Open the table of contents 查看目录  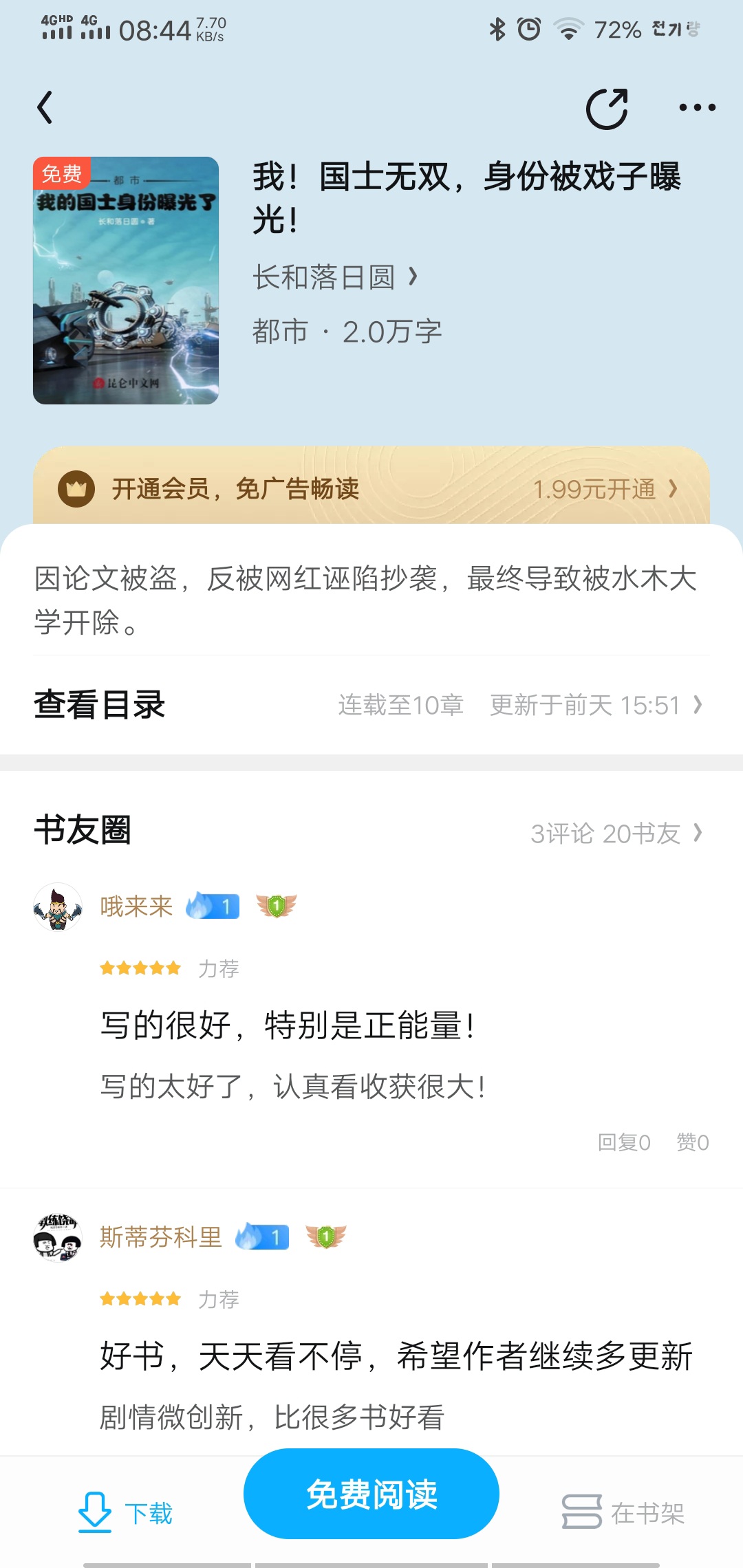pos(371,705)
